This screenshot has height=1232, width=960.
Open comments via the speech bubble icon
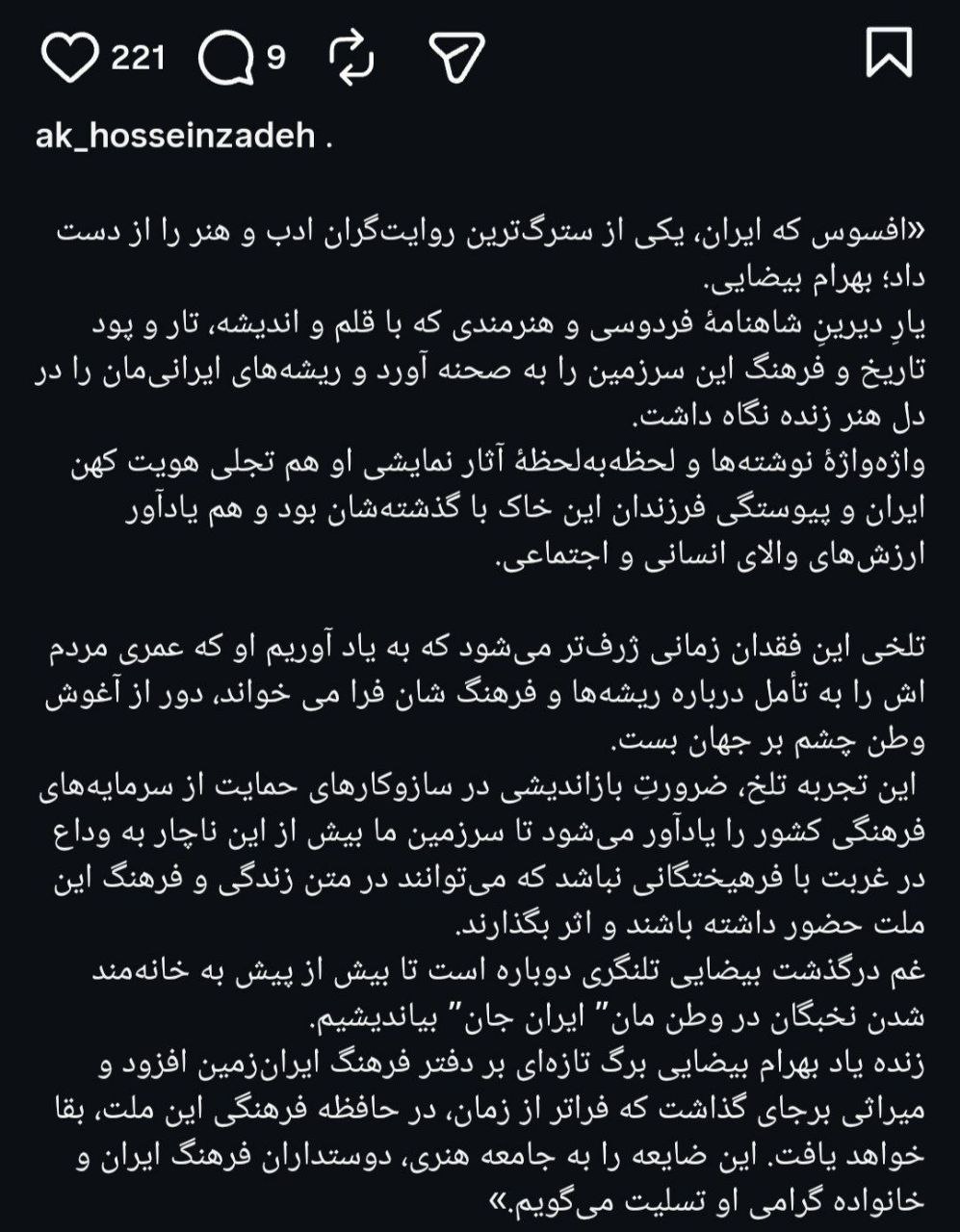(x=222, y=58)
